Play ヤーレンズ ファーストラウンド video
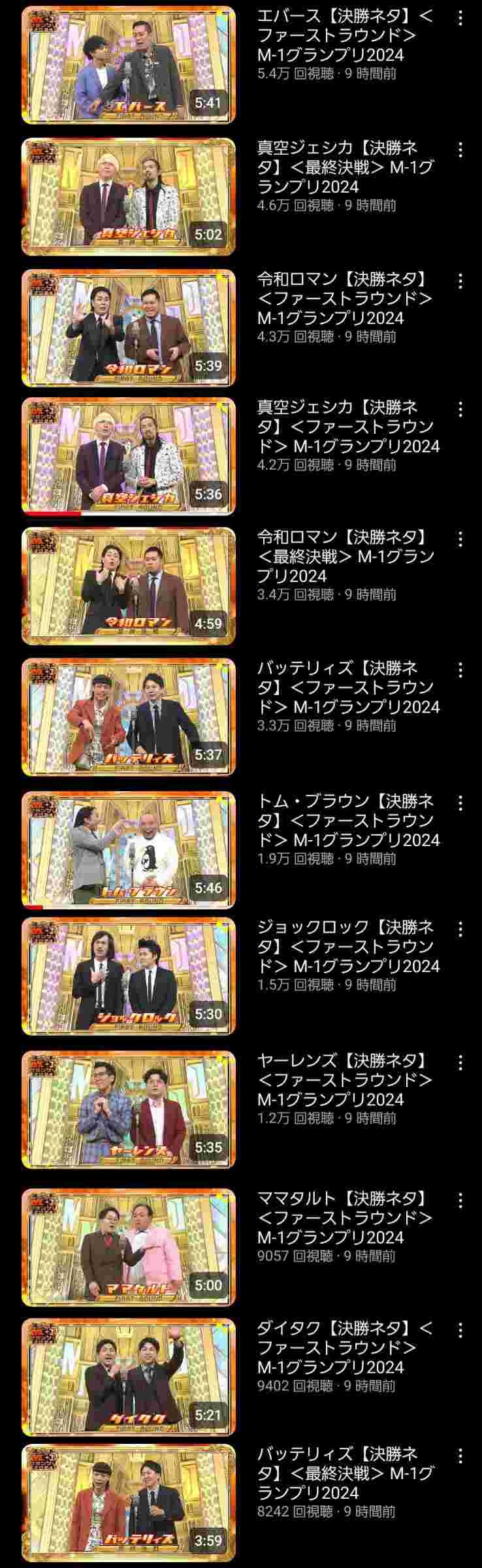This screenshot has width=482, height=1568. point(128,1109)
